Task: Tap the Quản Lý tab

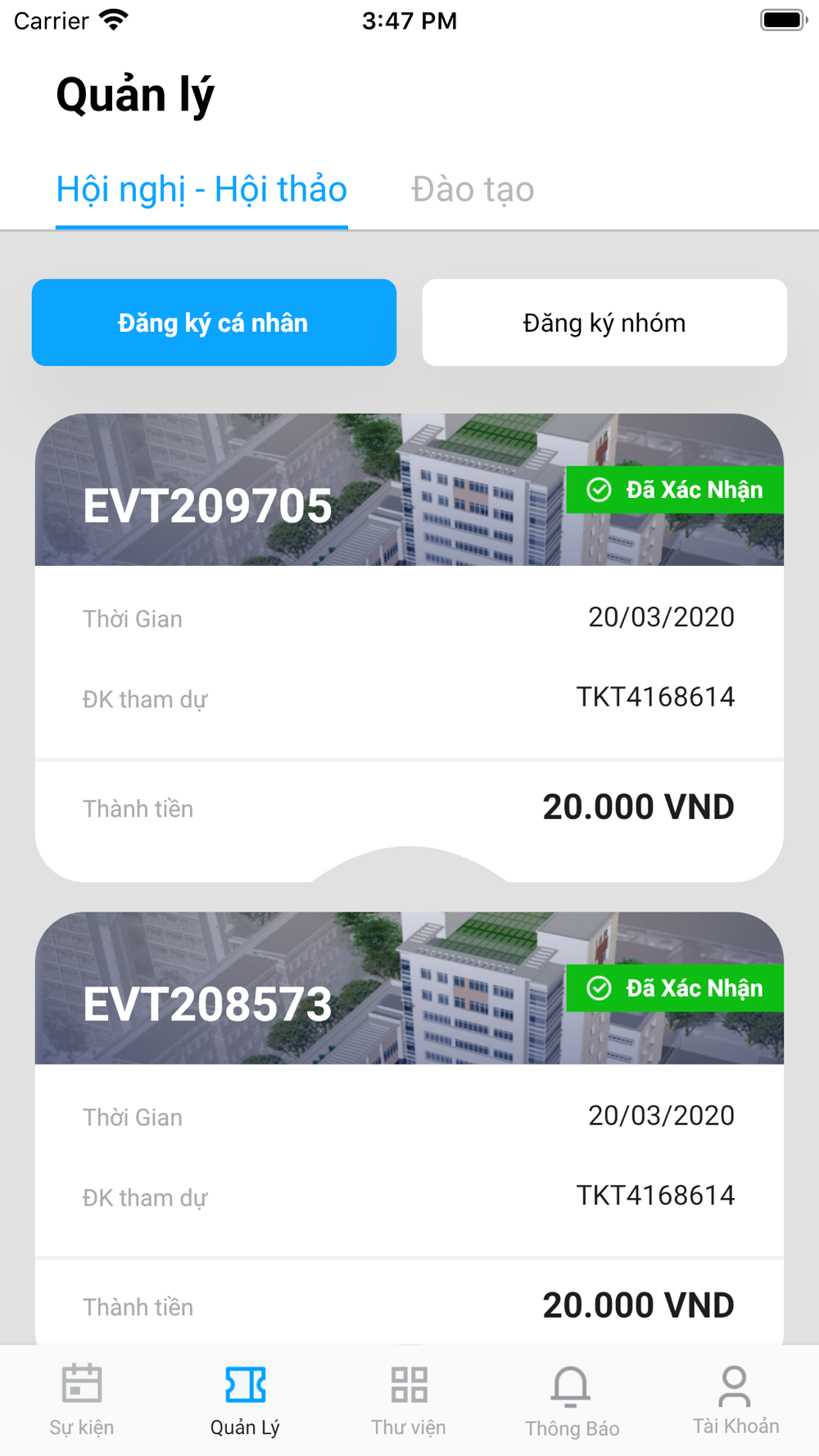Action: (x=245, y=1399)
